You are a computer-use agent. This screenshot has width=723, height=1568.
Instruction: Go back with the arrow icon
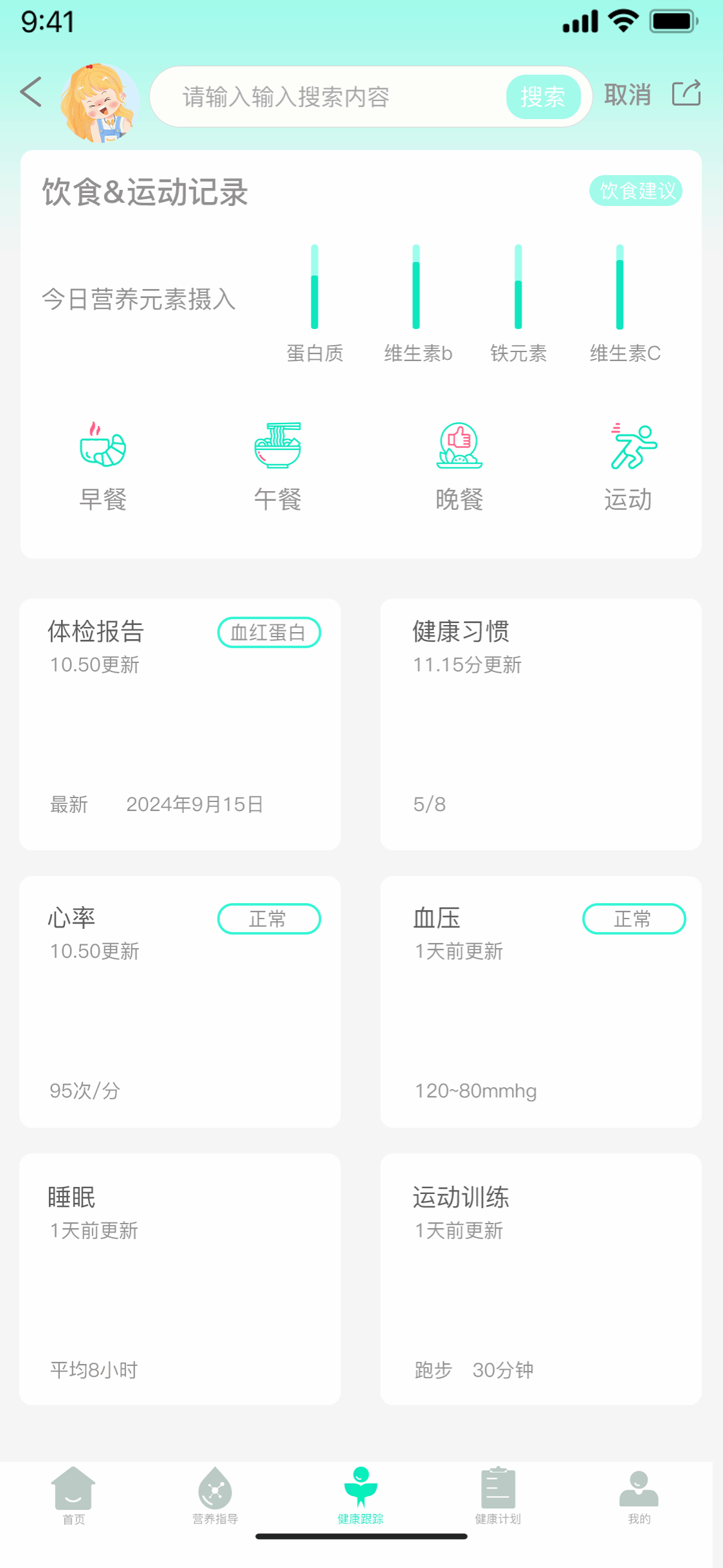pyautogui.click(x=31, y=92)
